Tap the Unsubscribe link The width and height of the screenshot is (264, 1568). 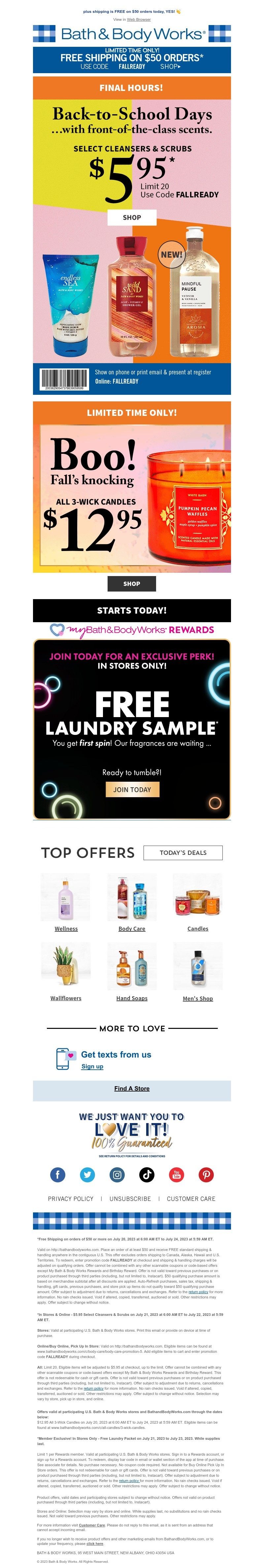(x=130, y=1199)
